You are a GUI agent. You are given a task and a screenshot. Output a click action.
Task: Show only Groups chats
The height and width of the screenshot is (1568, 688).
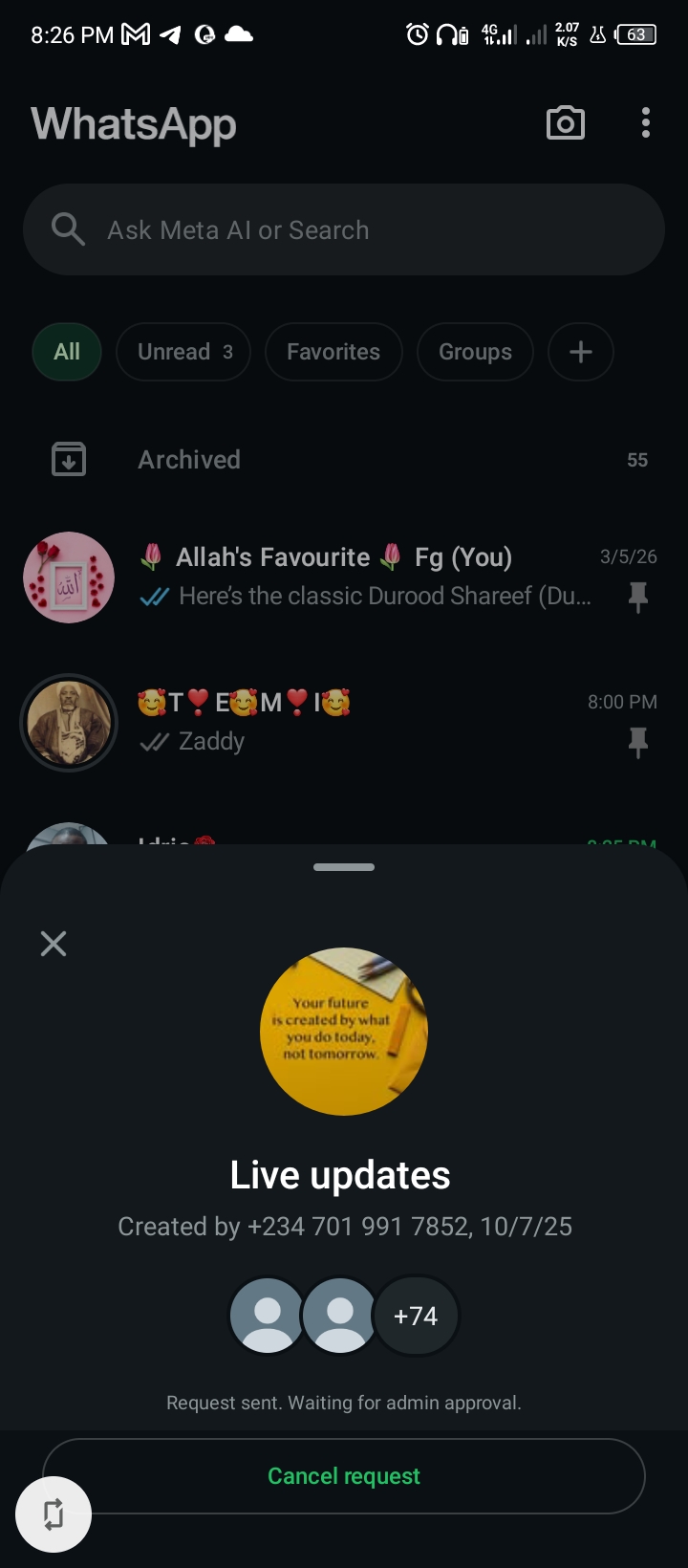[x=475, y=352]
